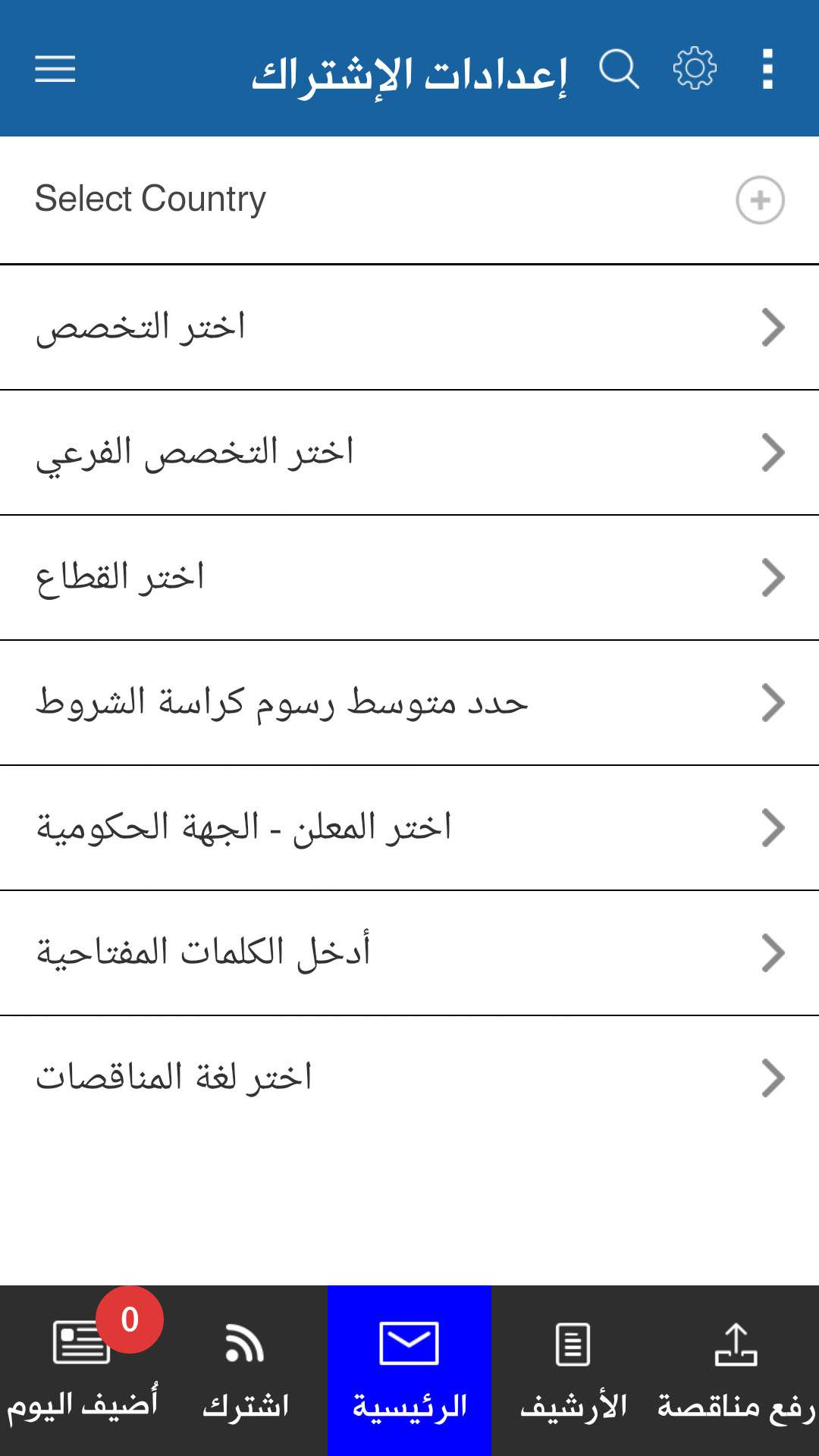The image size is (819, 1456).
Task: Click the plus icon next to Select Country
Action: pyautogui.click(x=761, y=199)
